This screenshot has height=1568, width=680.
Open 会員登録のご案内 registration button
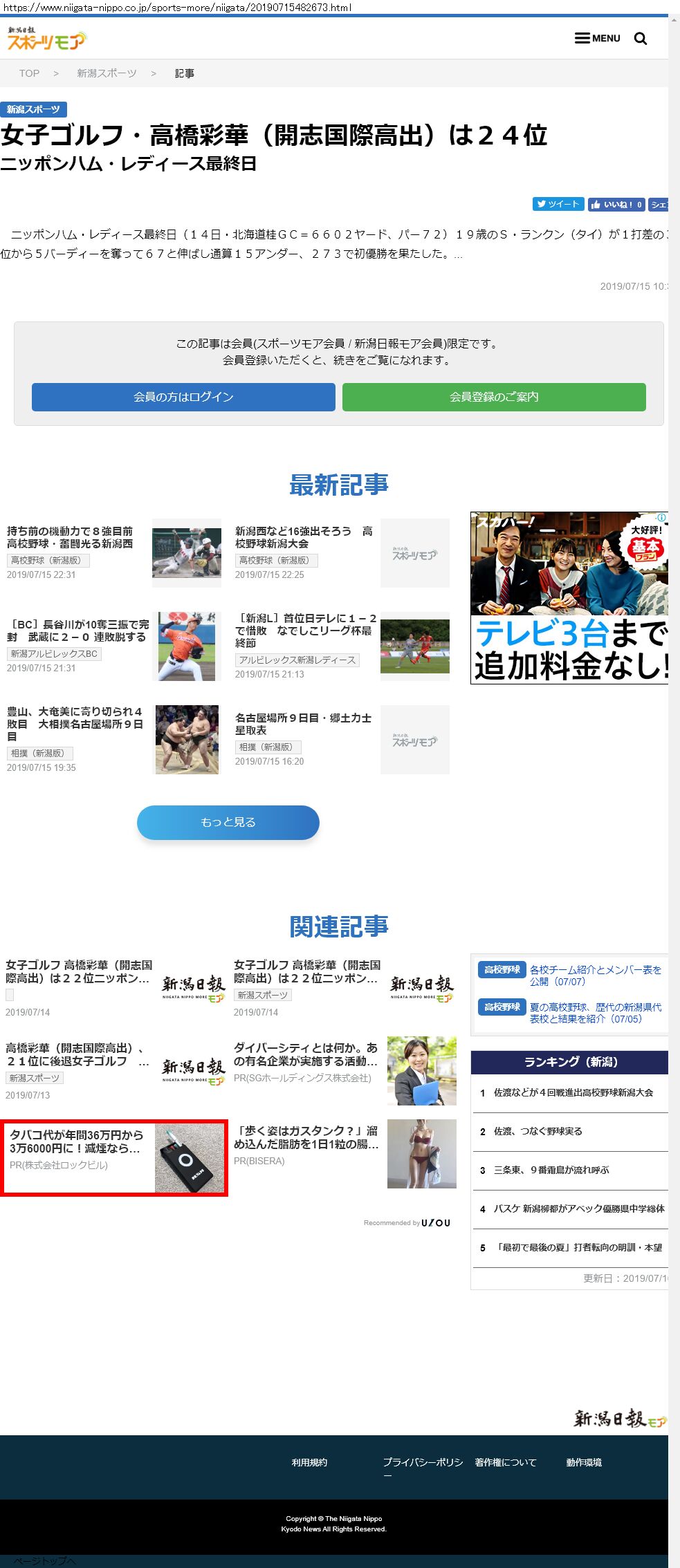pyautogui.click(x=494, y=397)
